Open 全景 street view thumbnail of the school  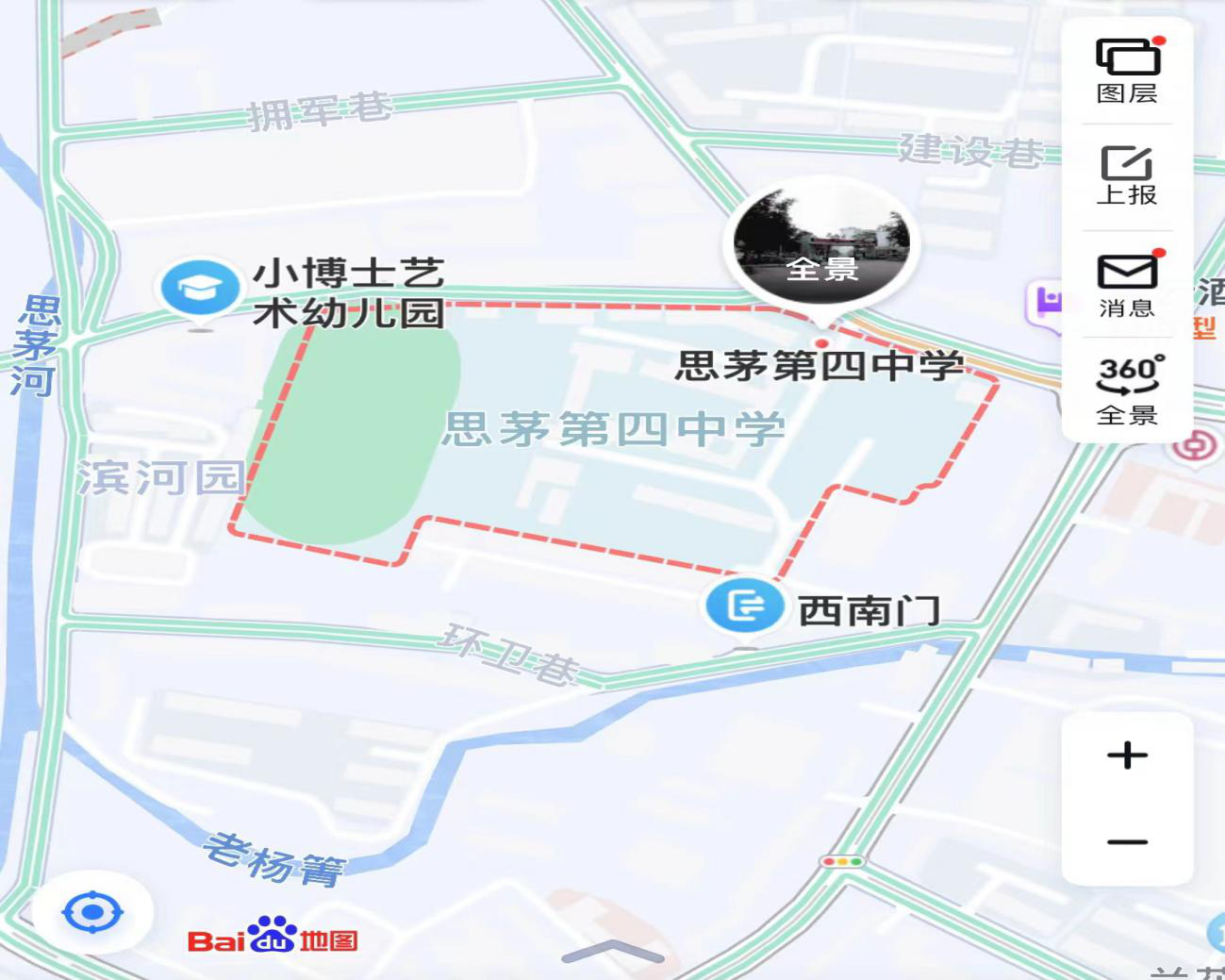[x=821, y=247]
